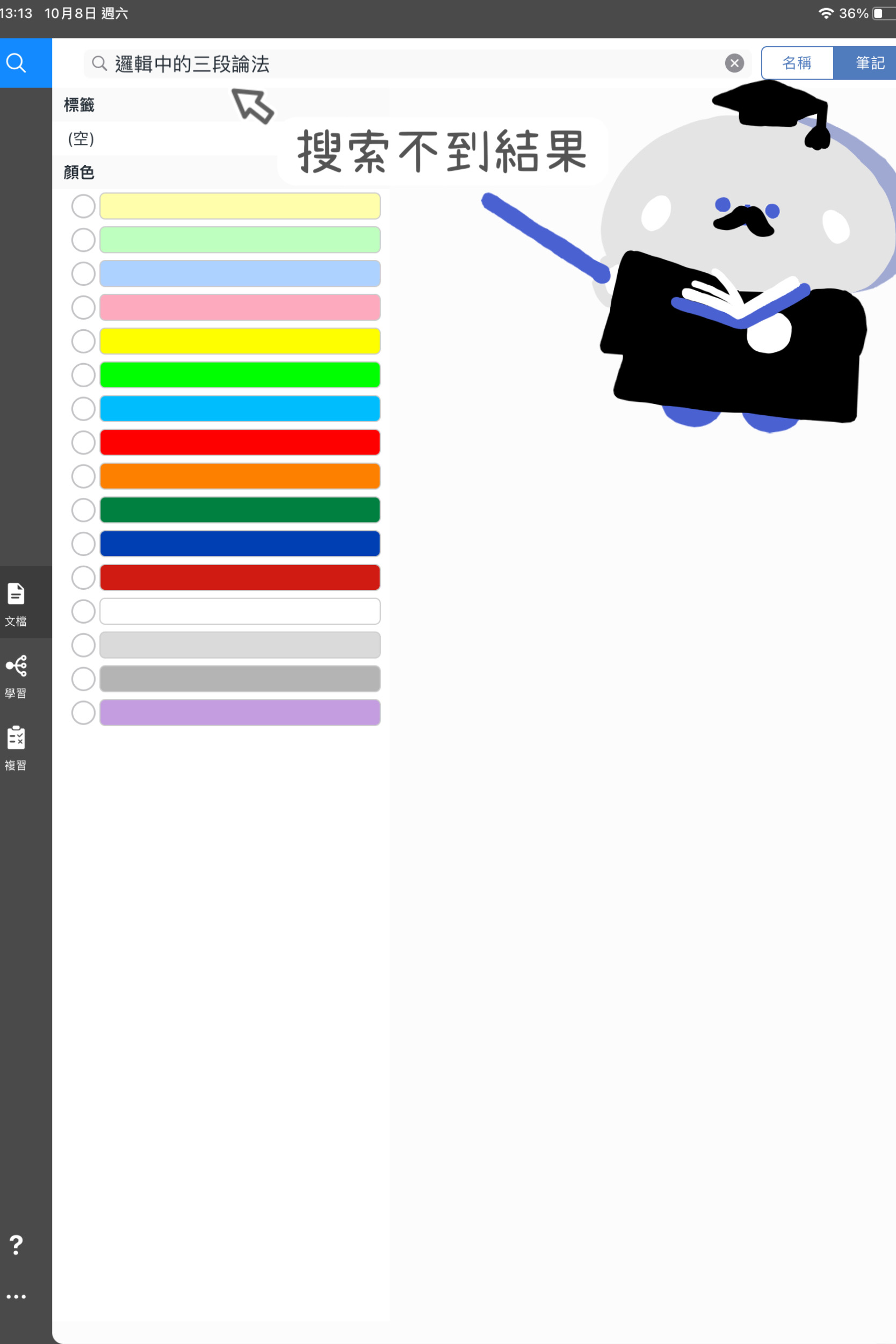
Task: Select the light green color filter
Action: (83, 240)
